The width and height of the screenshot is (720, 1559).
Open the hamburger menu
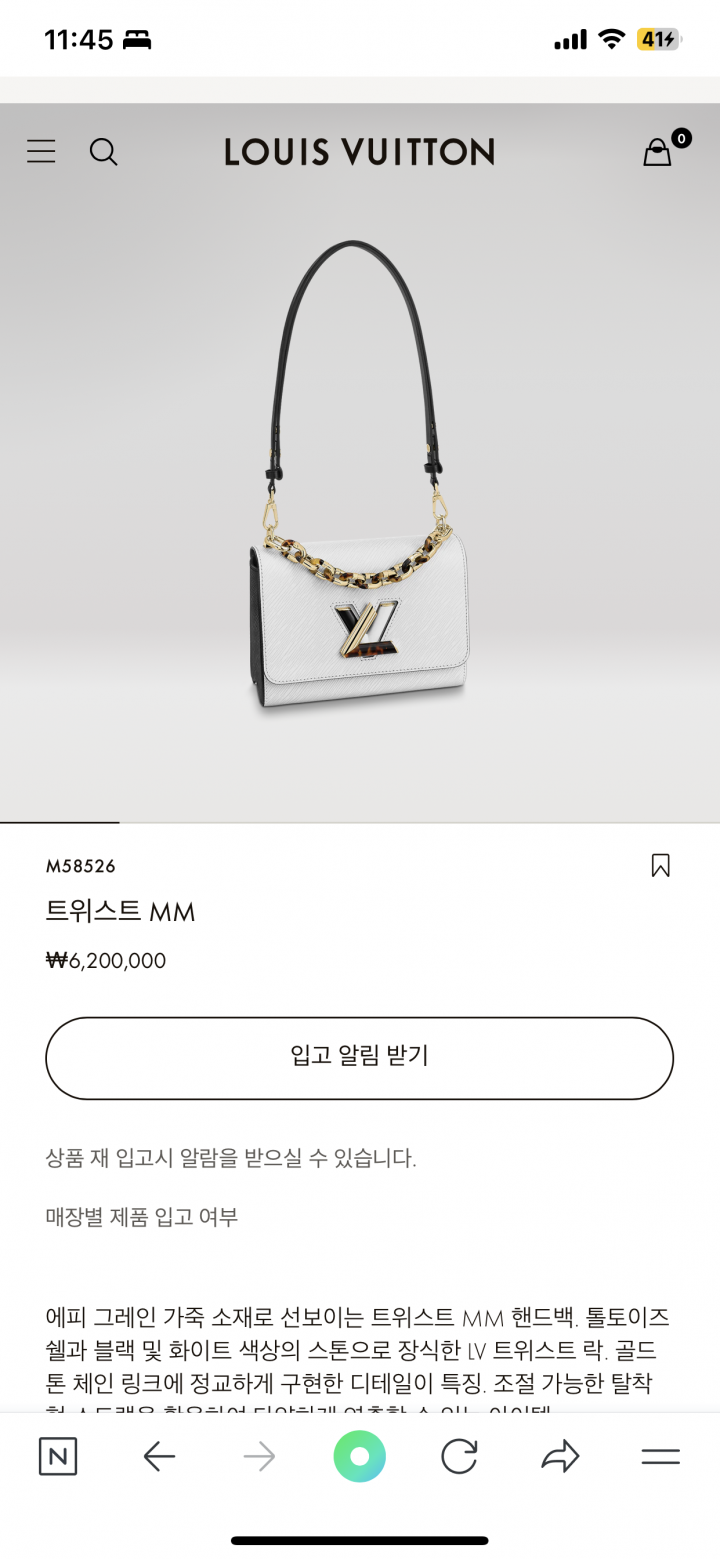coord(41,151)
